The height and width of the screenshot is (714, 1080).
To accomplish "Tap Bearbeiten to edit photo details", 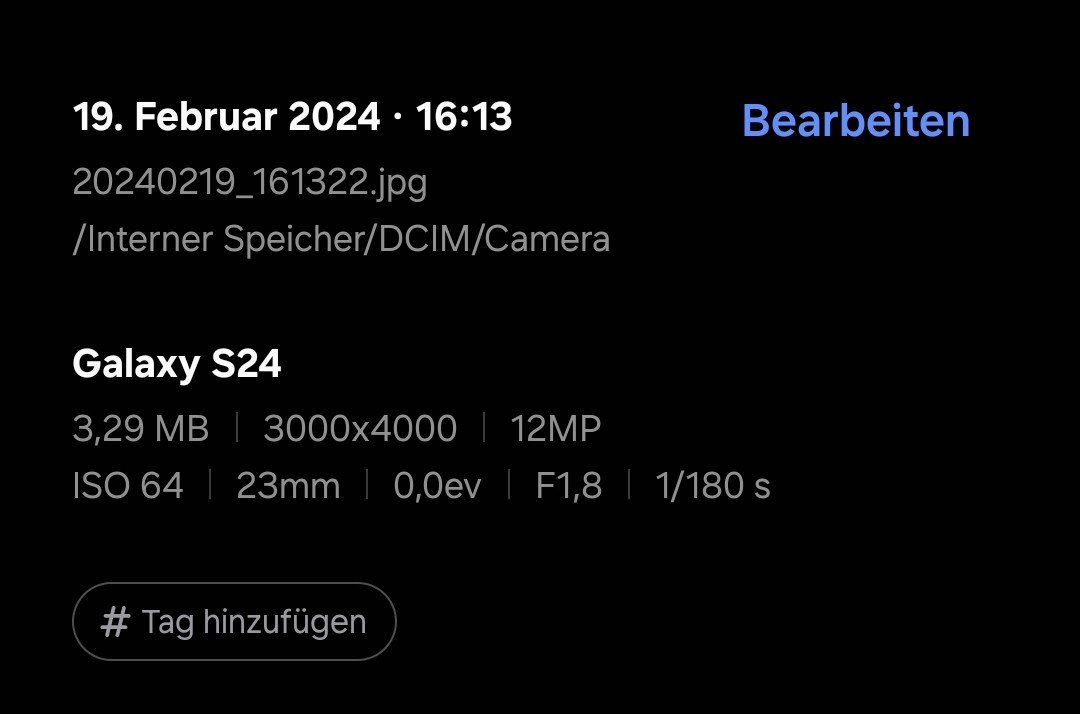I will (855, 121).
